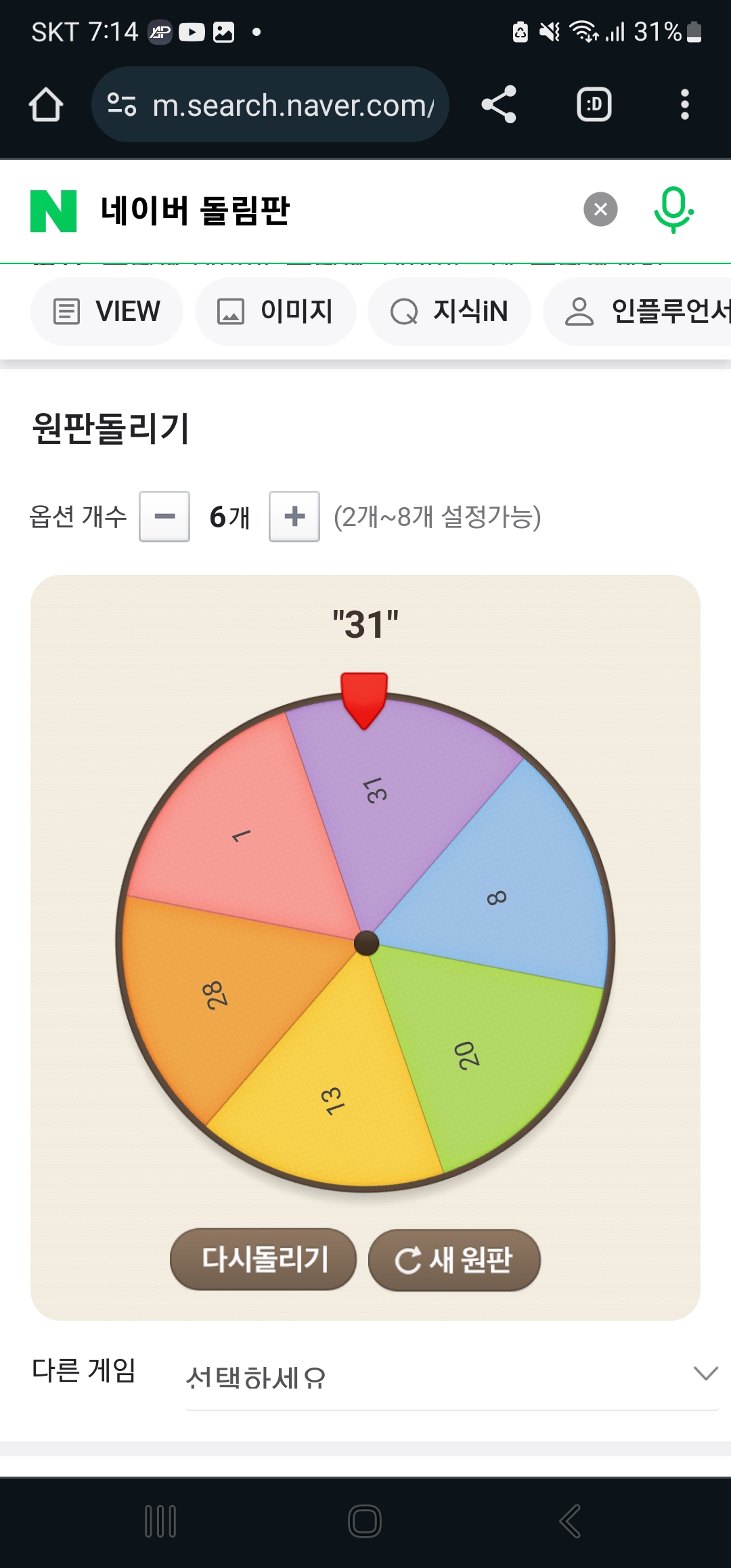Image resolution: width=731 pixels, height=1568 pixels.
Task: Share this page
Action: (499, 105)
